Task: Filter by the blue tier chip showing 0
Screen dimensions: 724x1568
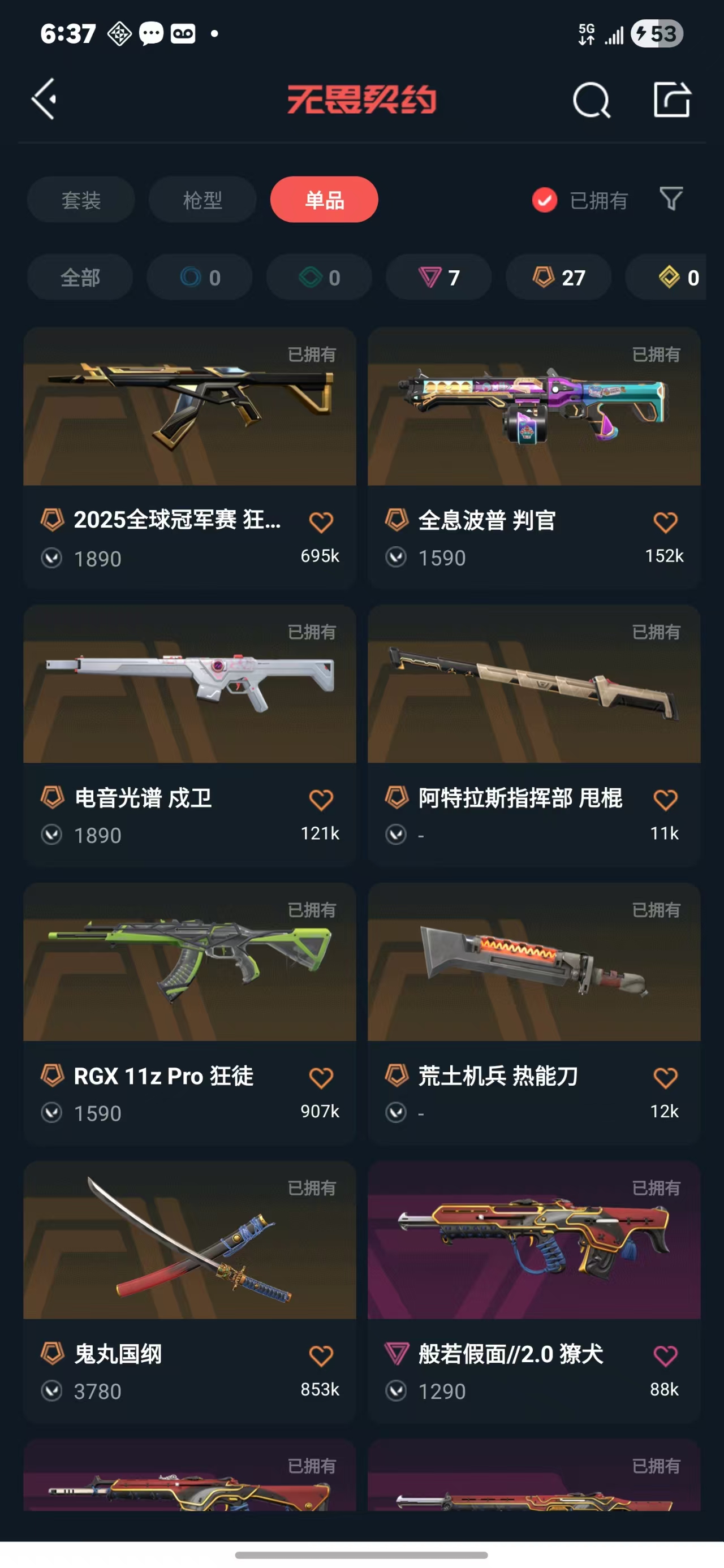Action: [199, 278]
